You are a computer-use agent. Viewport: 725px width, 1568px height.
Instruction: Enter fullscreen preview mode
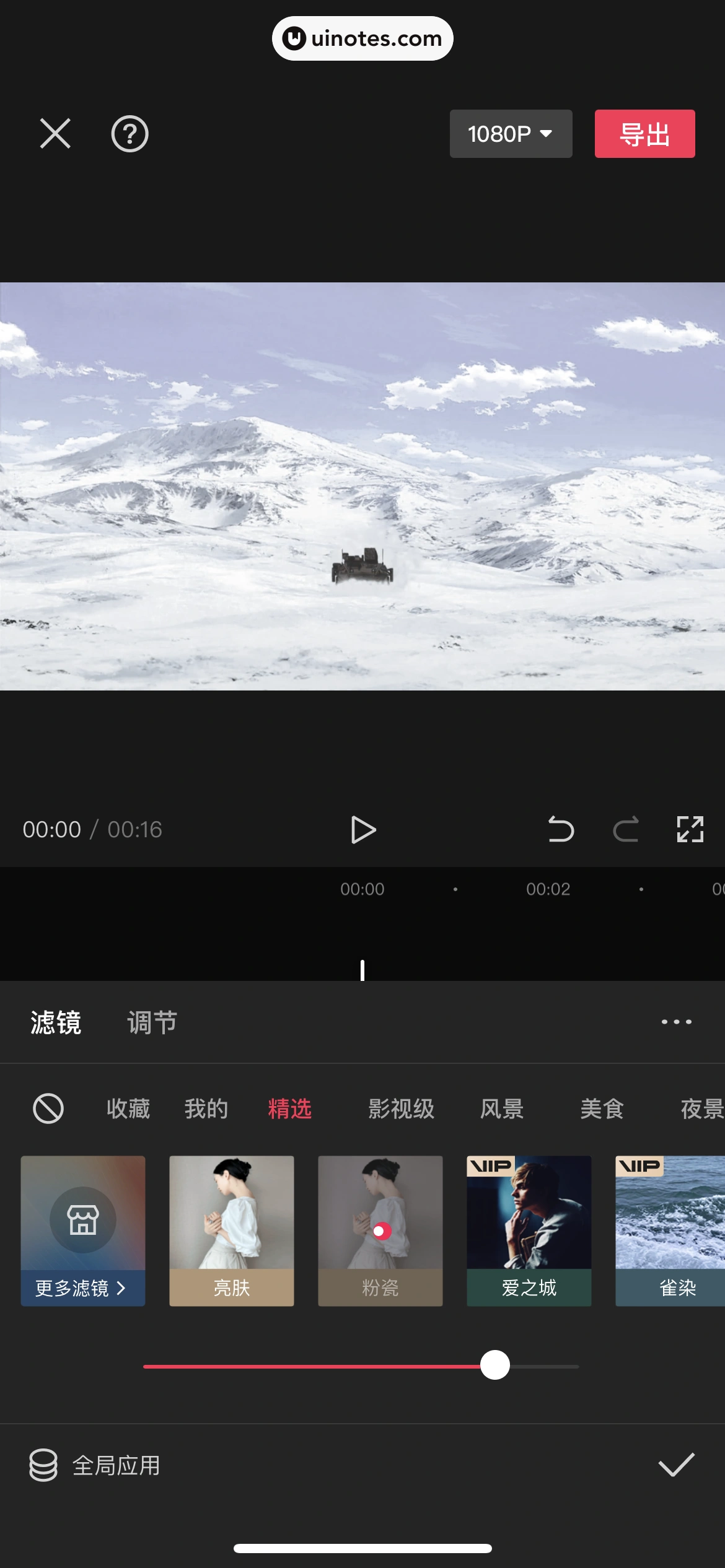point(690,830)
